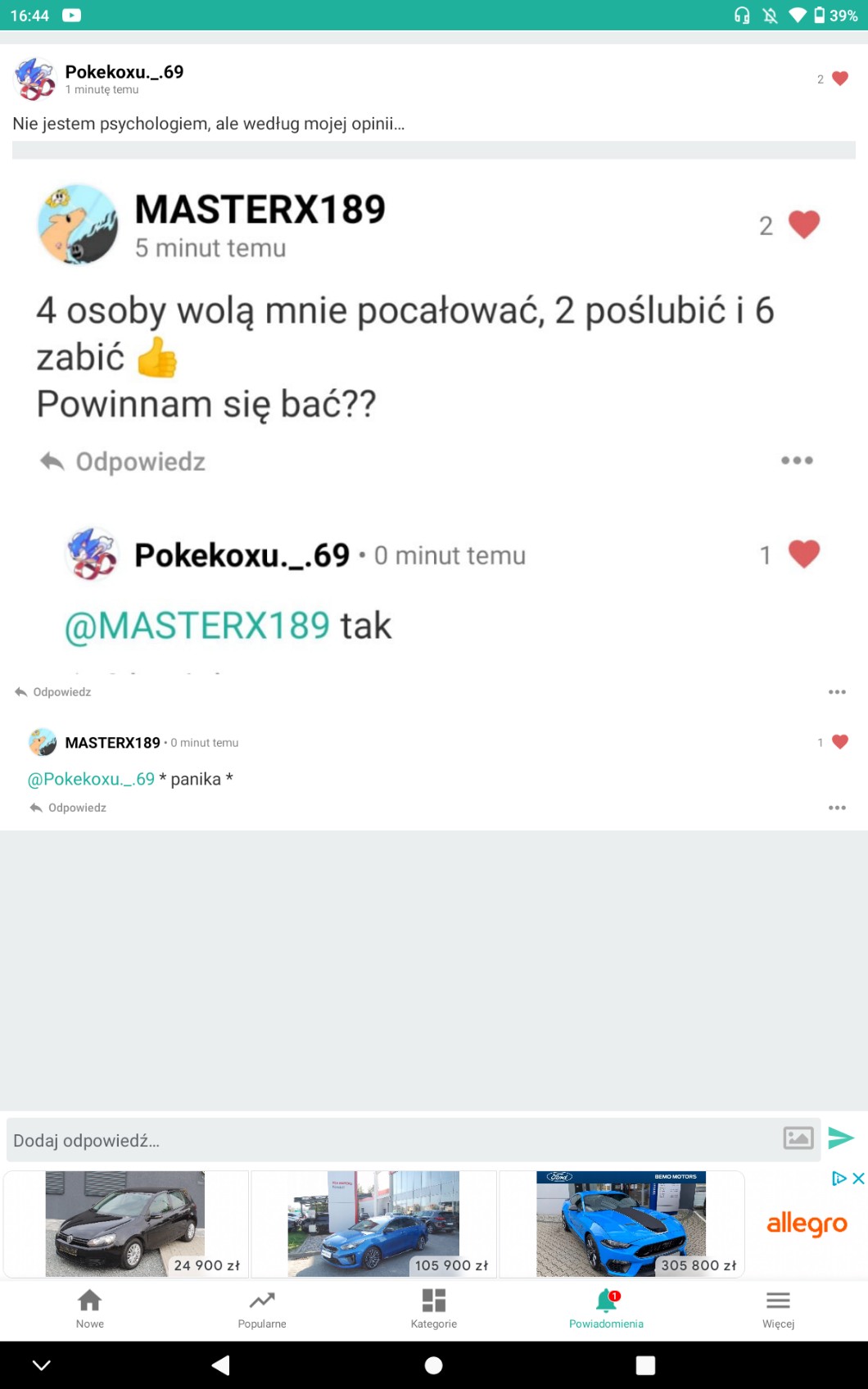Like the top post by Pokekoxu._.69
The height and width of the screenshot is (1389, 868).
[x=839, y=79]
